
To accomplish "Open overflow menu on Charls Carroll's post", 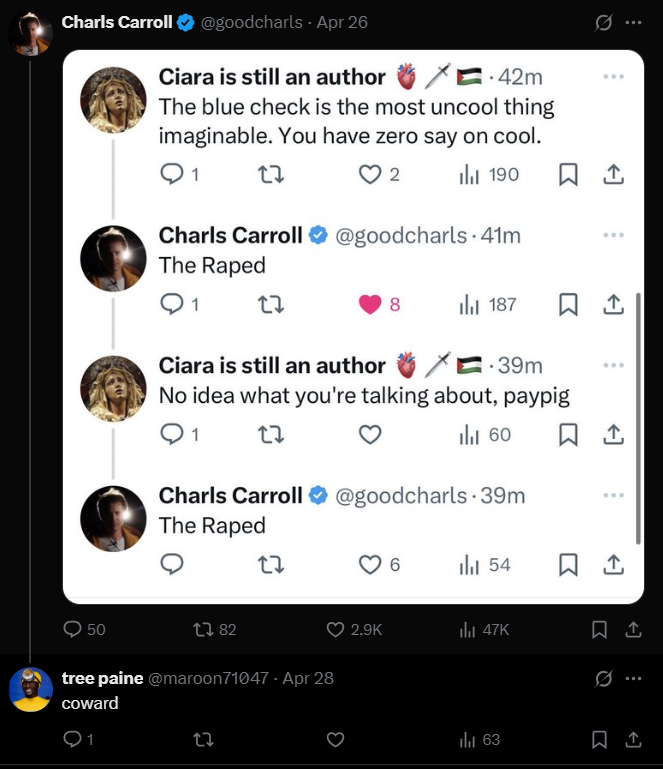I will click(633, 22).
